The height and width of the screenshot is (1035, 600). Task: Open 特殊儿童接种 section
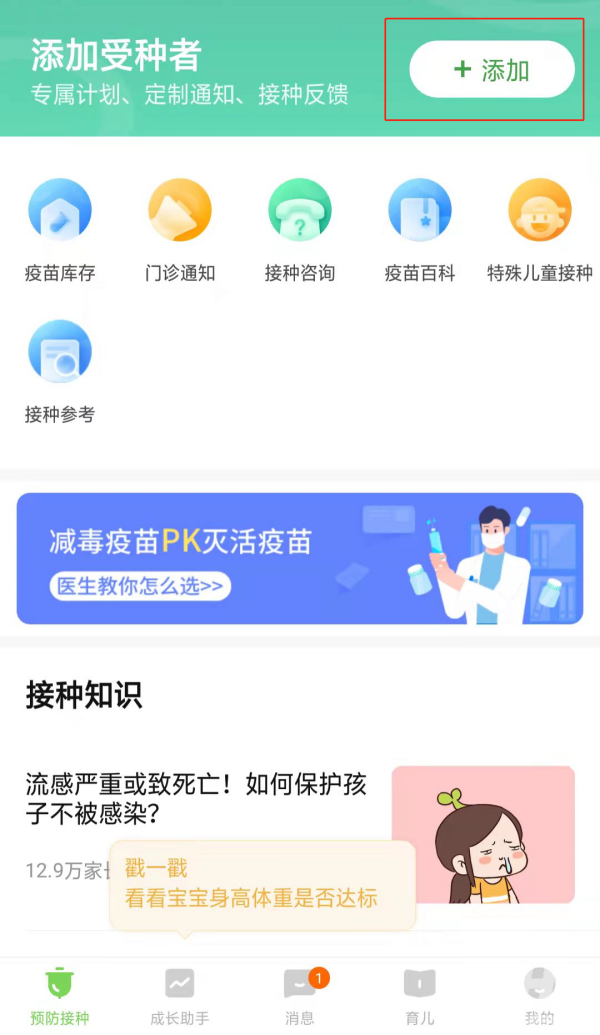tap(540, 230)
